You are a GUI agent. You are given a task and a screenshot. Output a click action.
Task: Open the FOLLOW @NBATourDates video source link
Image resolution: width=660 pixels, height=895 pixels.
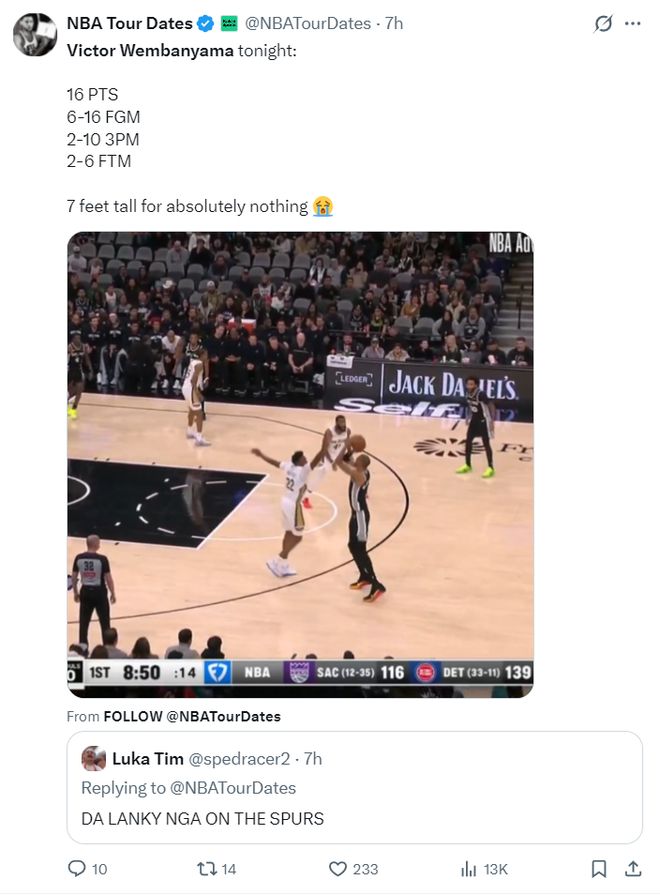191,716
